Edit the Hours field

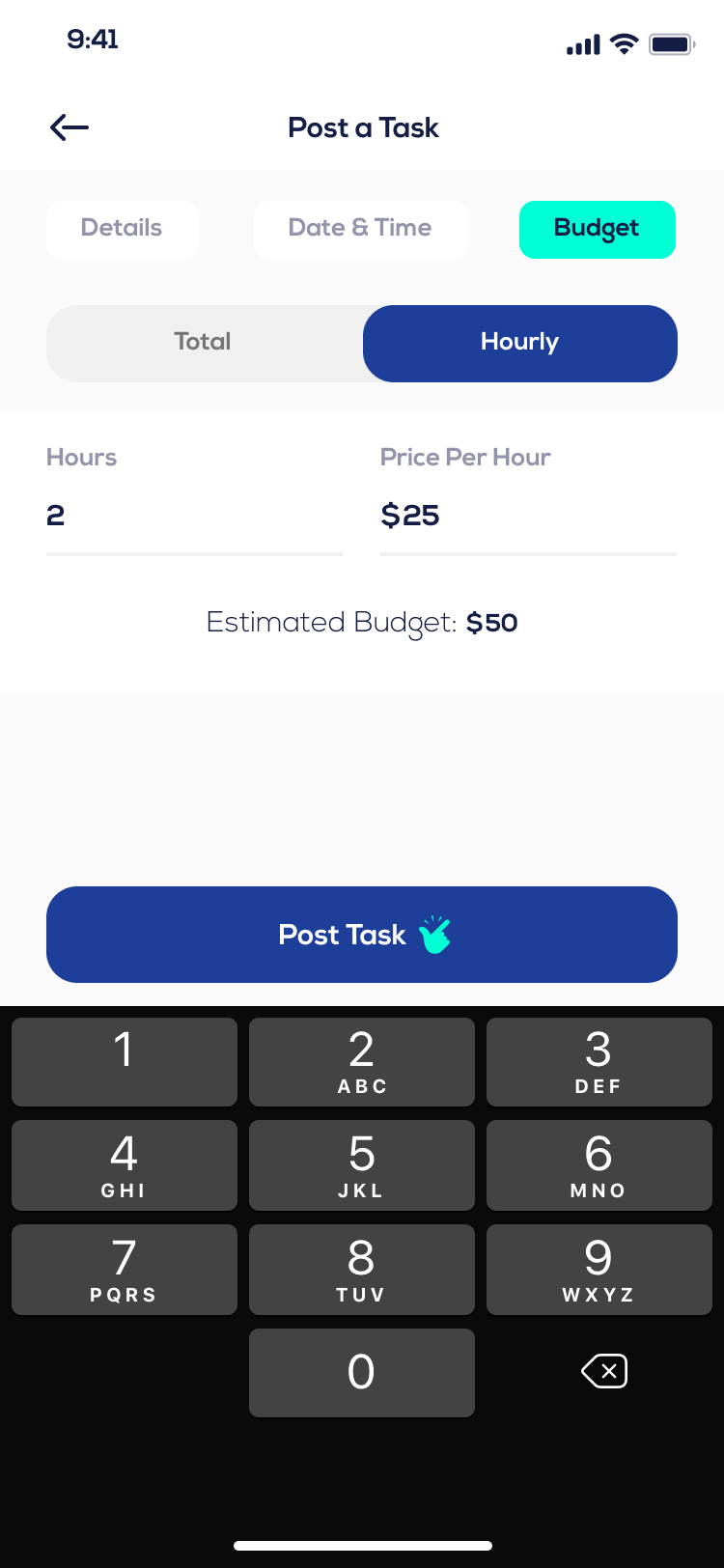(193, 516)
